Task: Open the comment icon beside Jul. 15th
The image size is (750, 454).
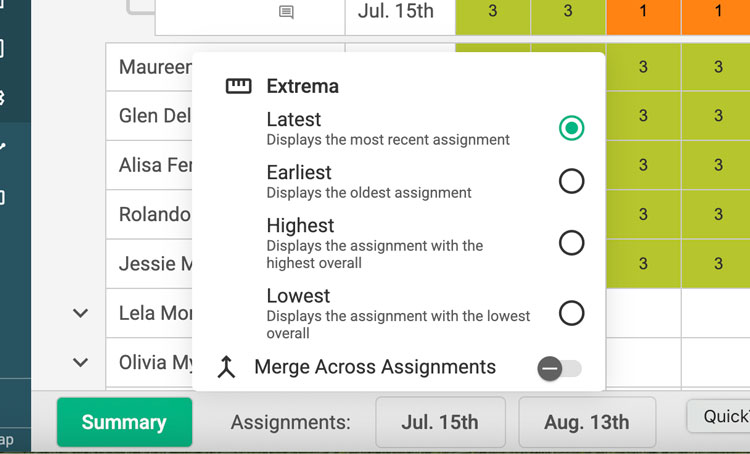Action: [x=286, y=13]
